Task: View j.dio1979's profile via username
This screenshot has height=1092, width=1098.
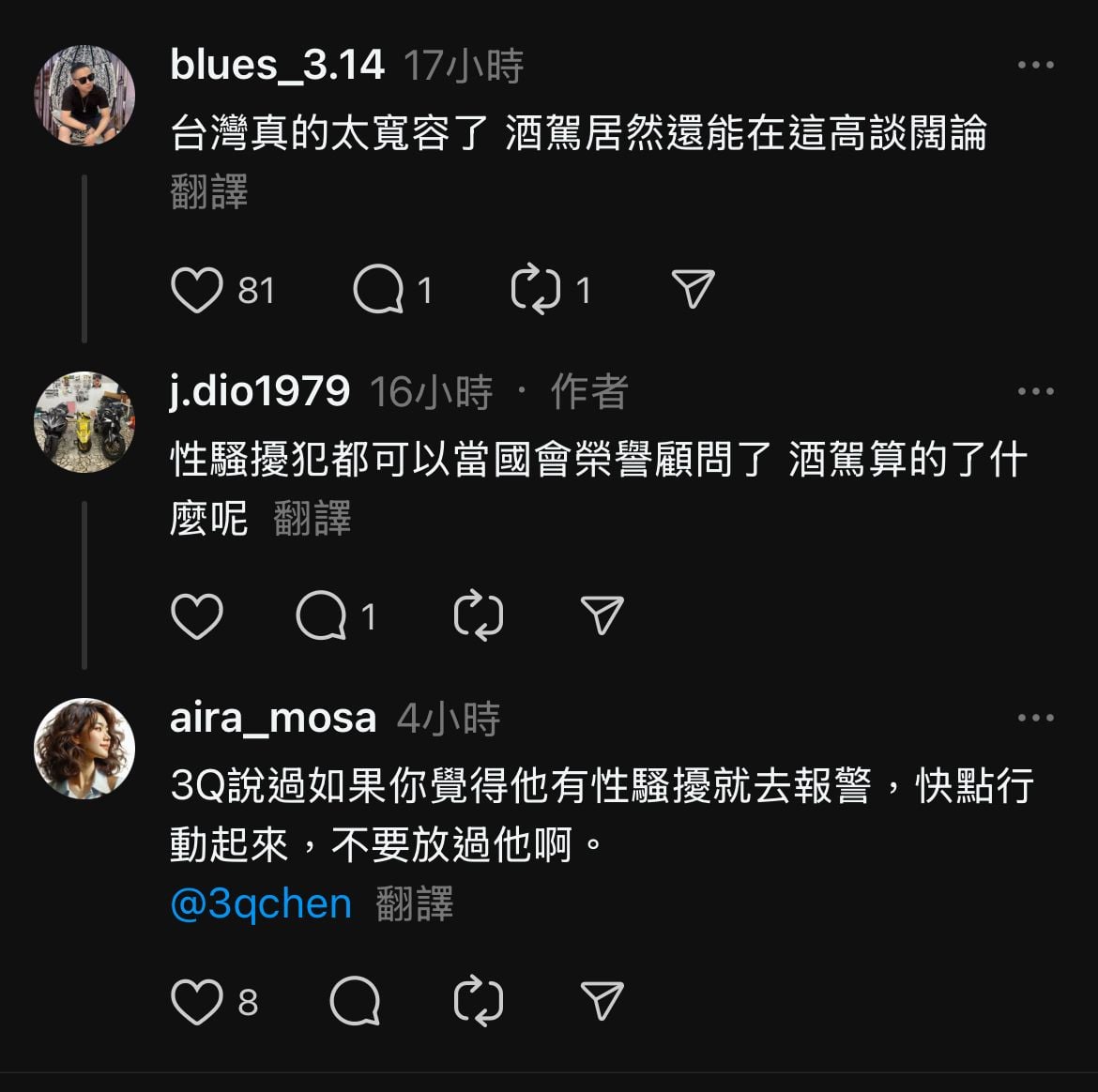Action: pyautogui.click(x=259, y=390)
